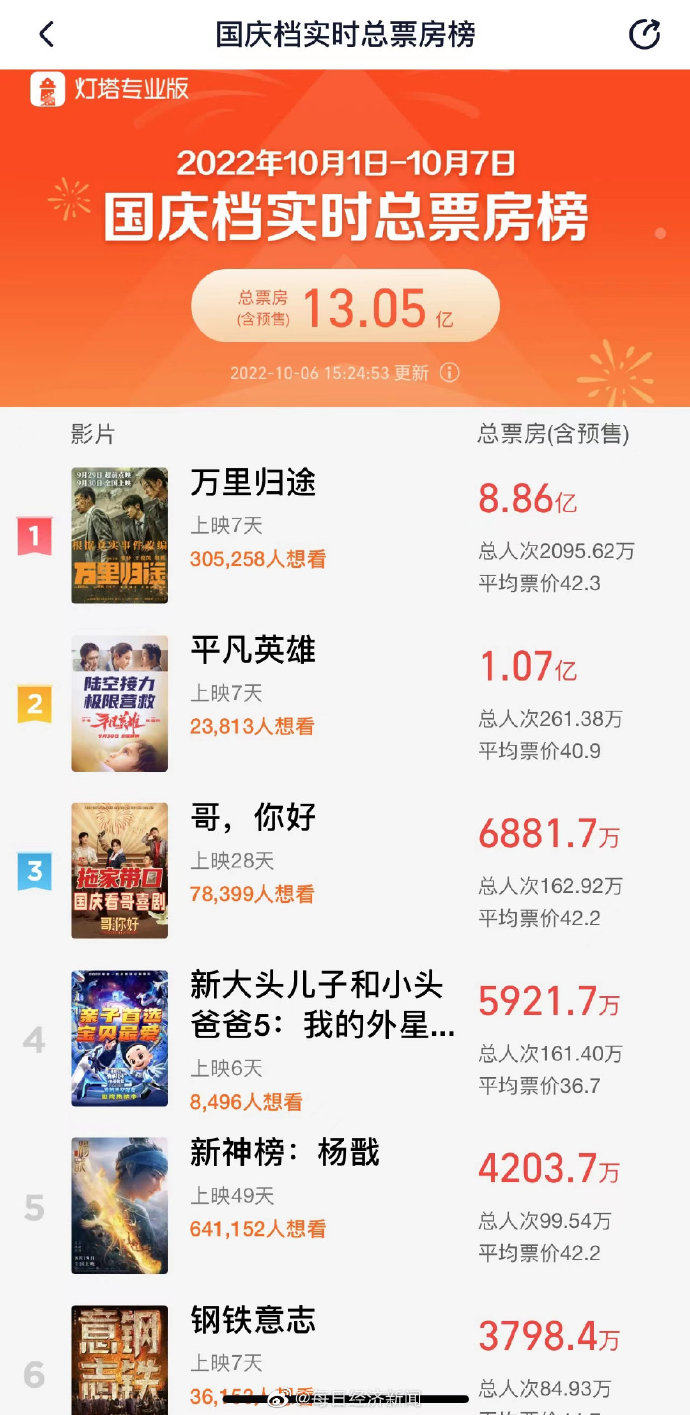This screenshot has height=1415, width=690.
Task: Open the info icon beside update time
Action: (x=450, y=373)
